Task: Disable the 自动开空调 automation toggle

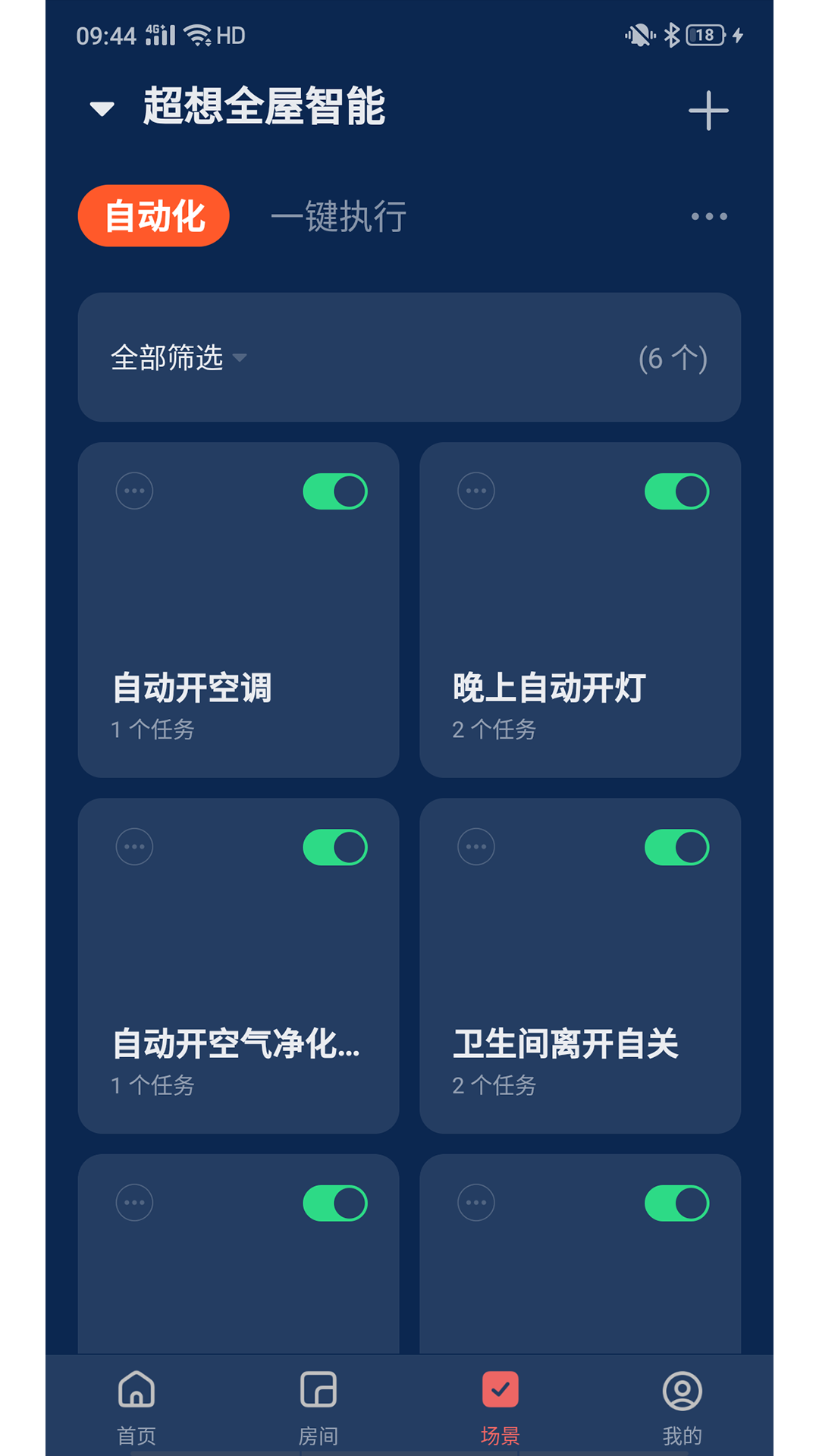Action: point(334,491)
